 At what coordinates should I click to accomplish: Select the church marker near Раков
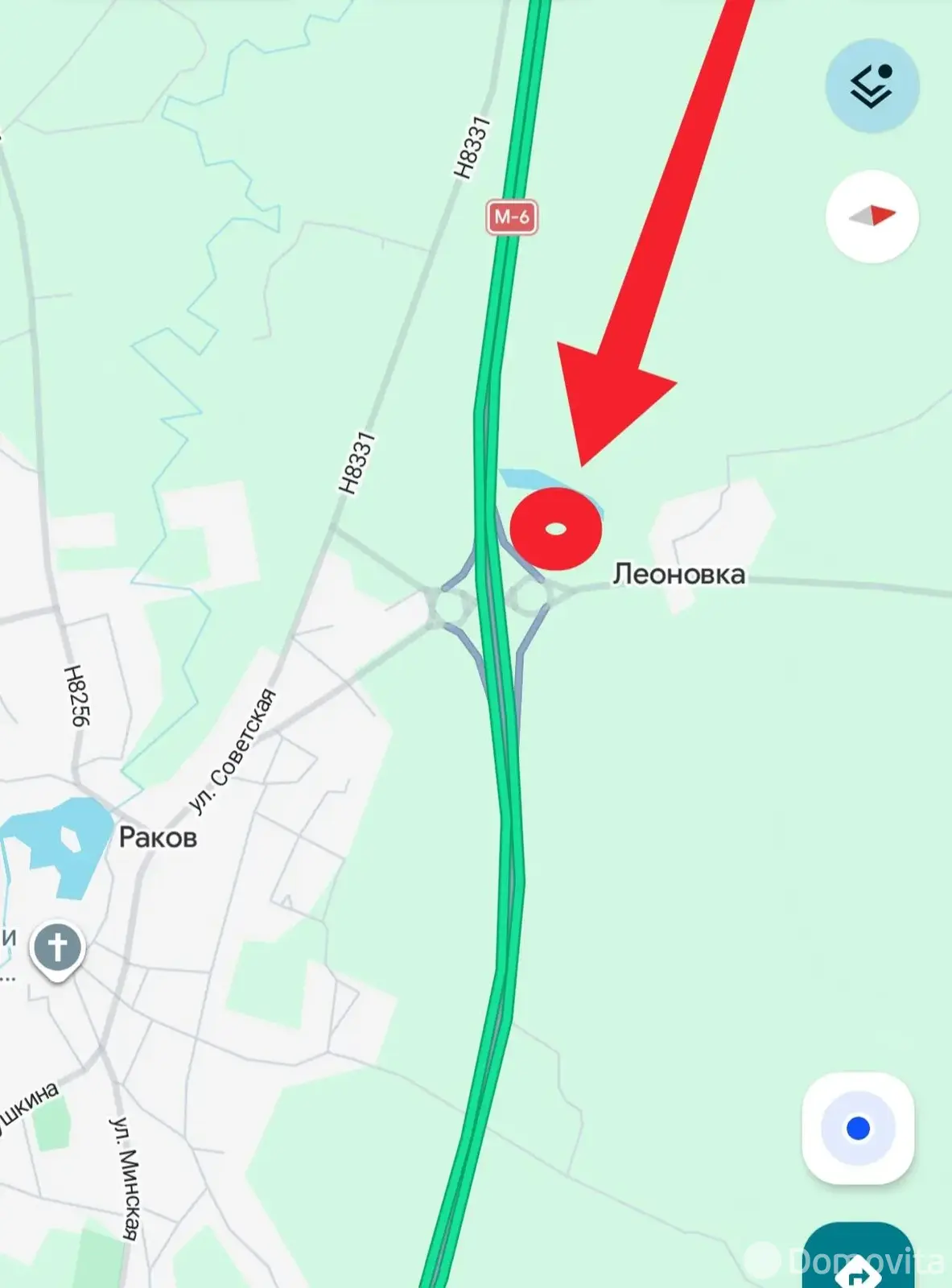pyautogui.click(x=57, y=949)
